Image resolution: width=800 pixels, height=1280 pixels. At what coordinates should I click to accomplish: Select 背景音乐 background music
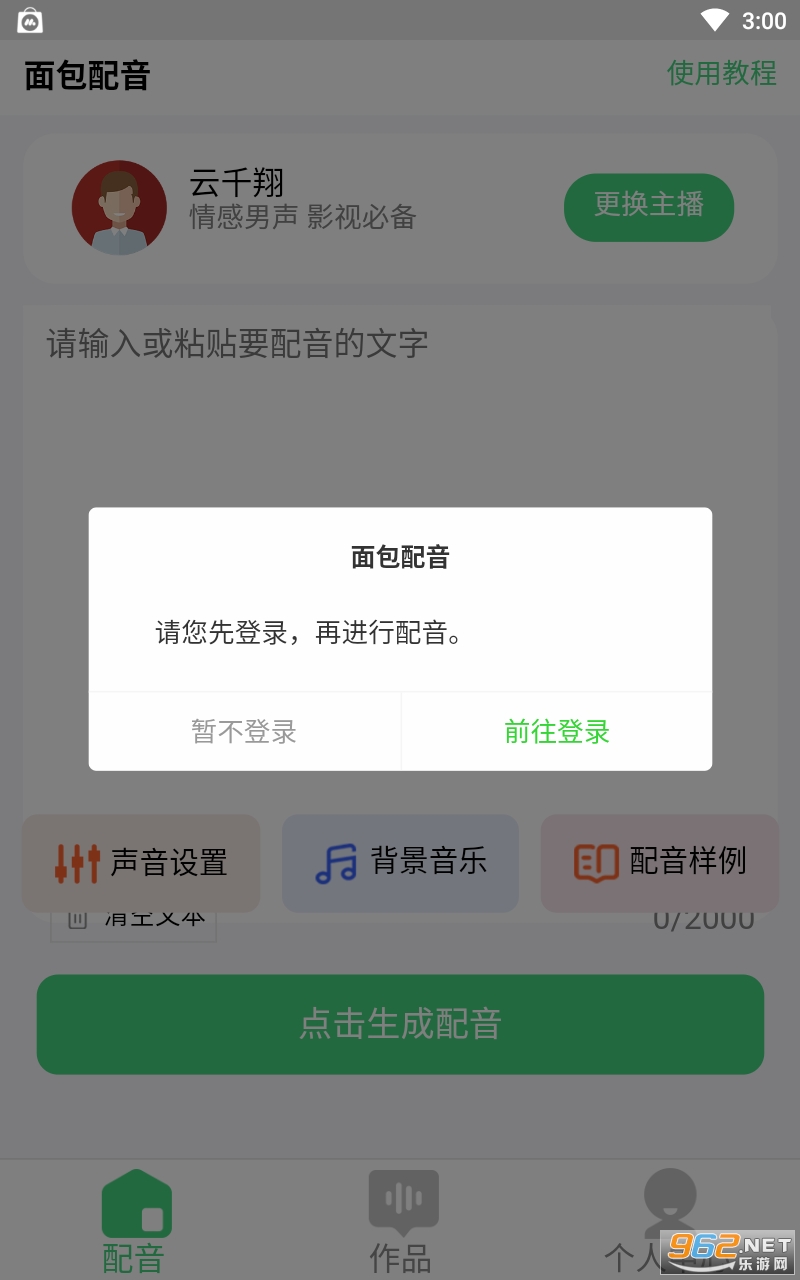pos(400,862)
